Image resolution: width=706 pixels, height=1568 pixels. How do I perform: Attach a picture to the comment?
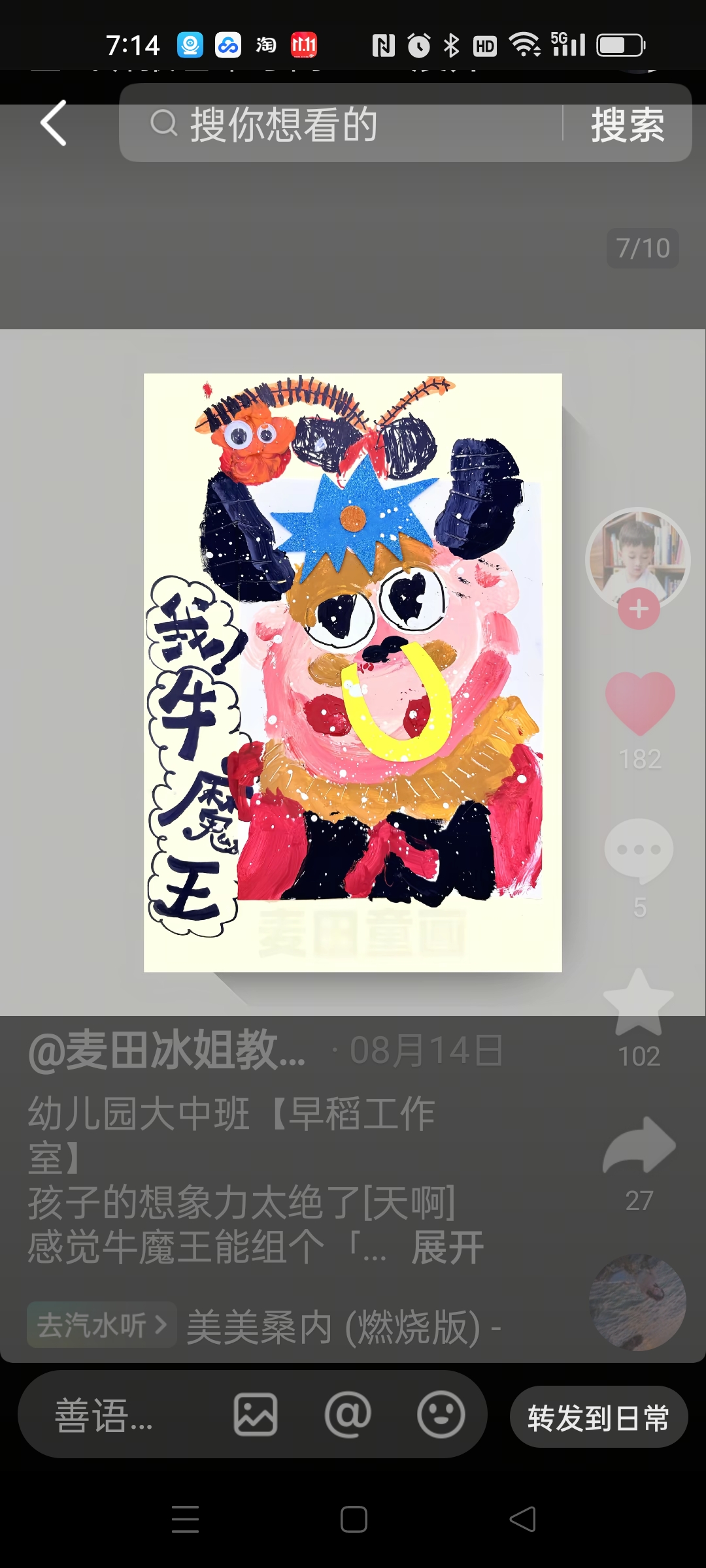[256, 1415]
